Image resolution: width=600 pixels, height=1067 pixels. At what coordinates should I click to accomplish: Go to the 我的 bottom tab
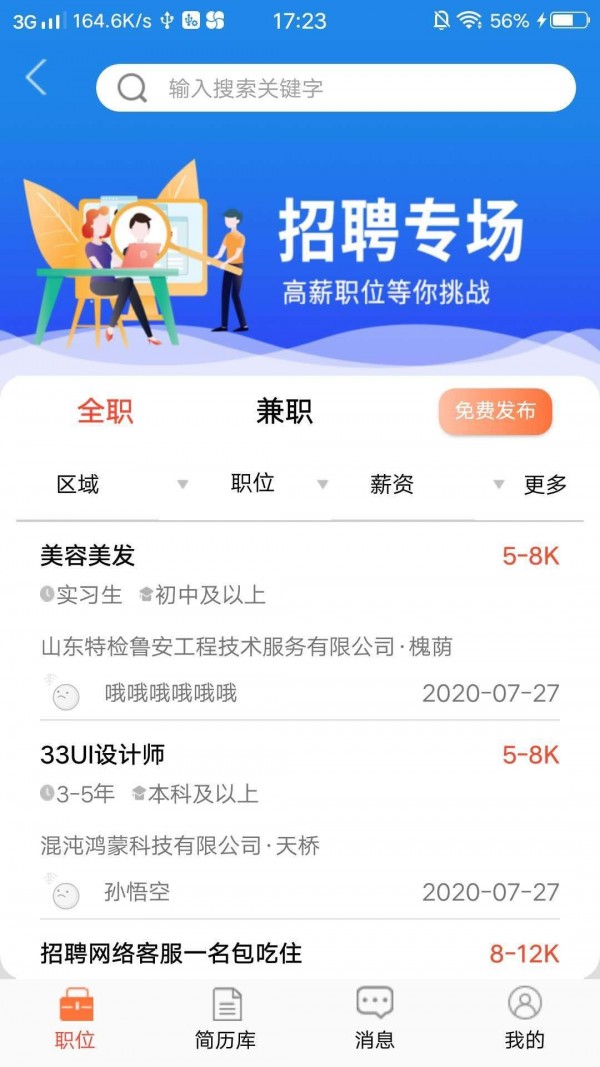[x=524, y=1020]
